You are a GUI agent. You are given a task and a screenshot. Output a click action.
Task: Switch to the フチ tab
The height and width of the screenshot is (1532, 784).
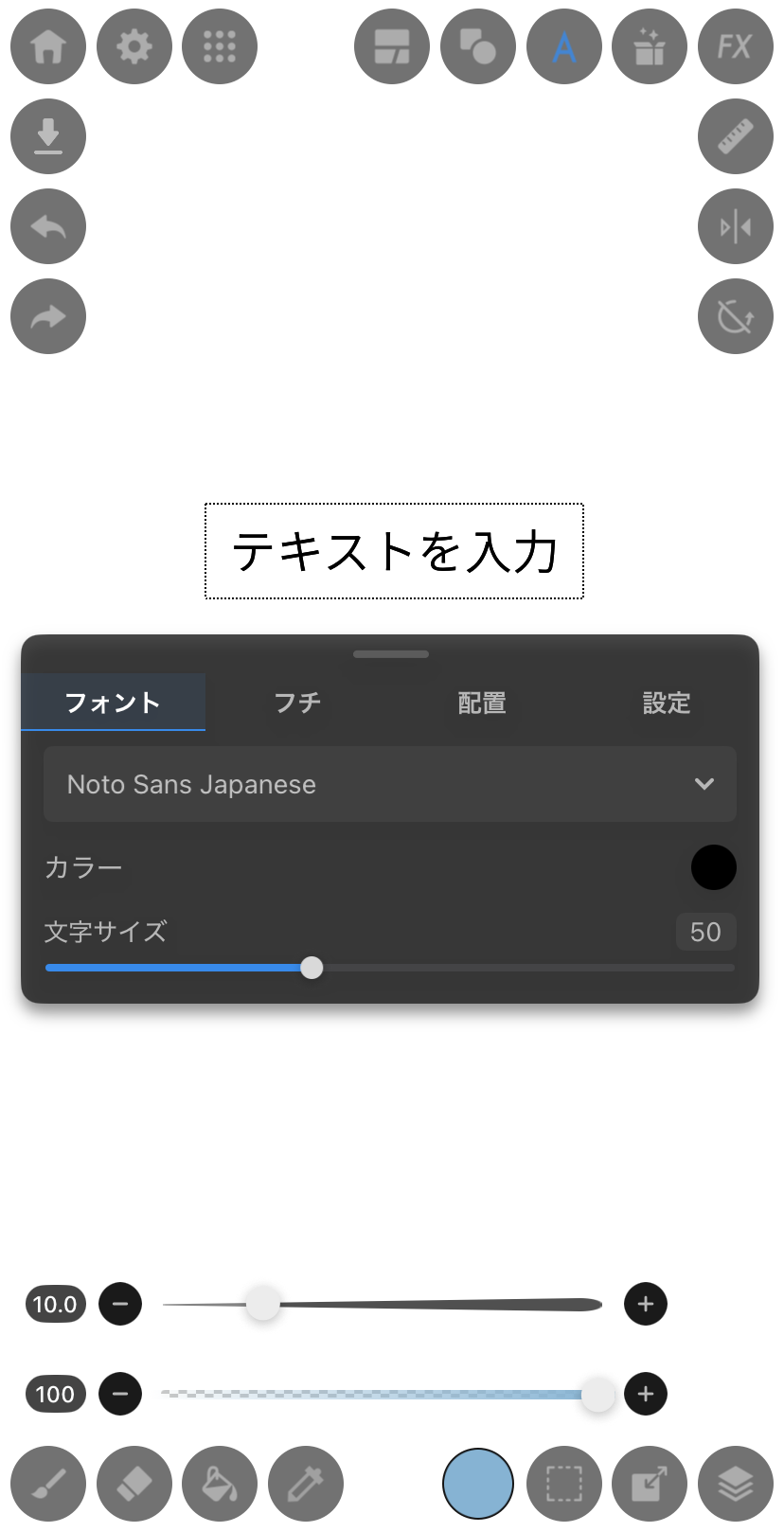297,703
